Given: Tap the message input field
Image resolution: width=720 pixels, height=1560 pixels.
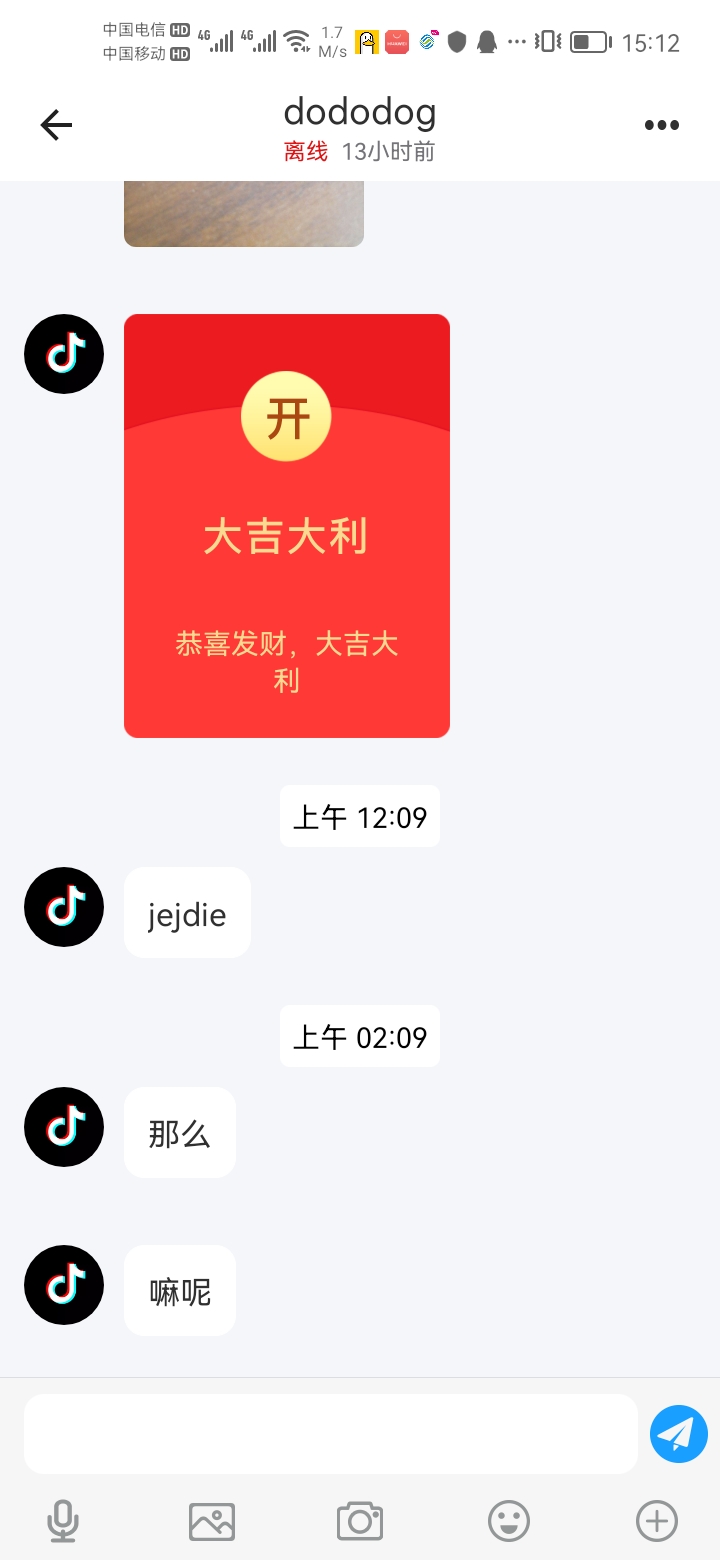Looking at the screenshot, I should [x=330, y=1434].
